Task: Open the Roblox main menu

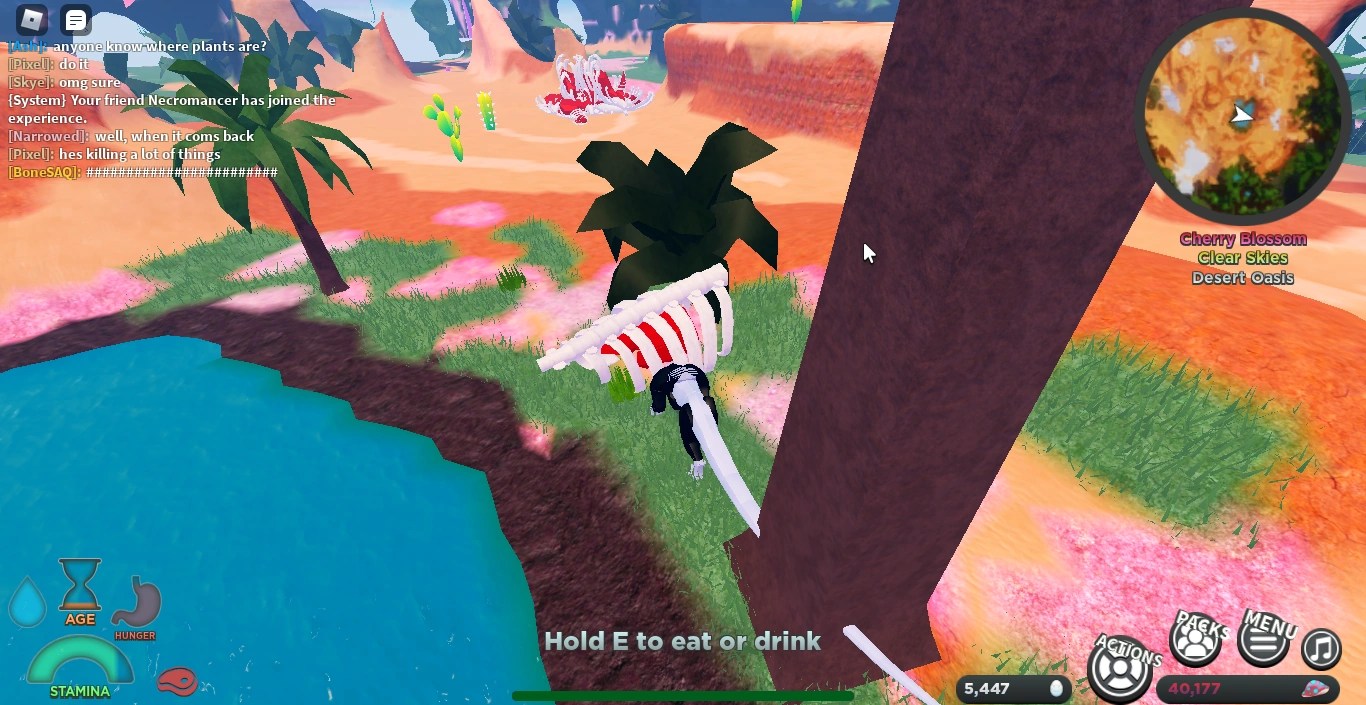Action: [x=32, y=20]
